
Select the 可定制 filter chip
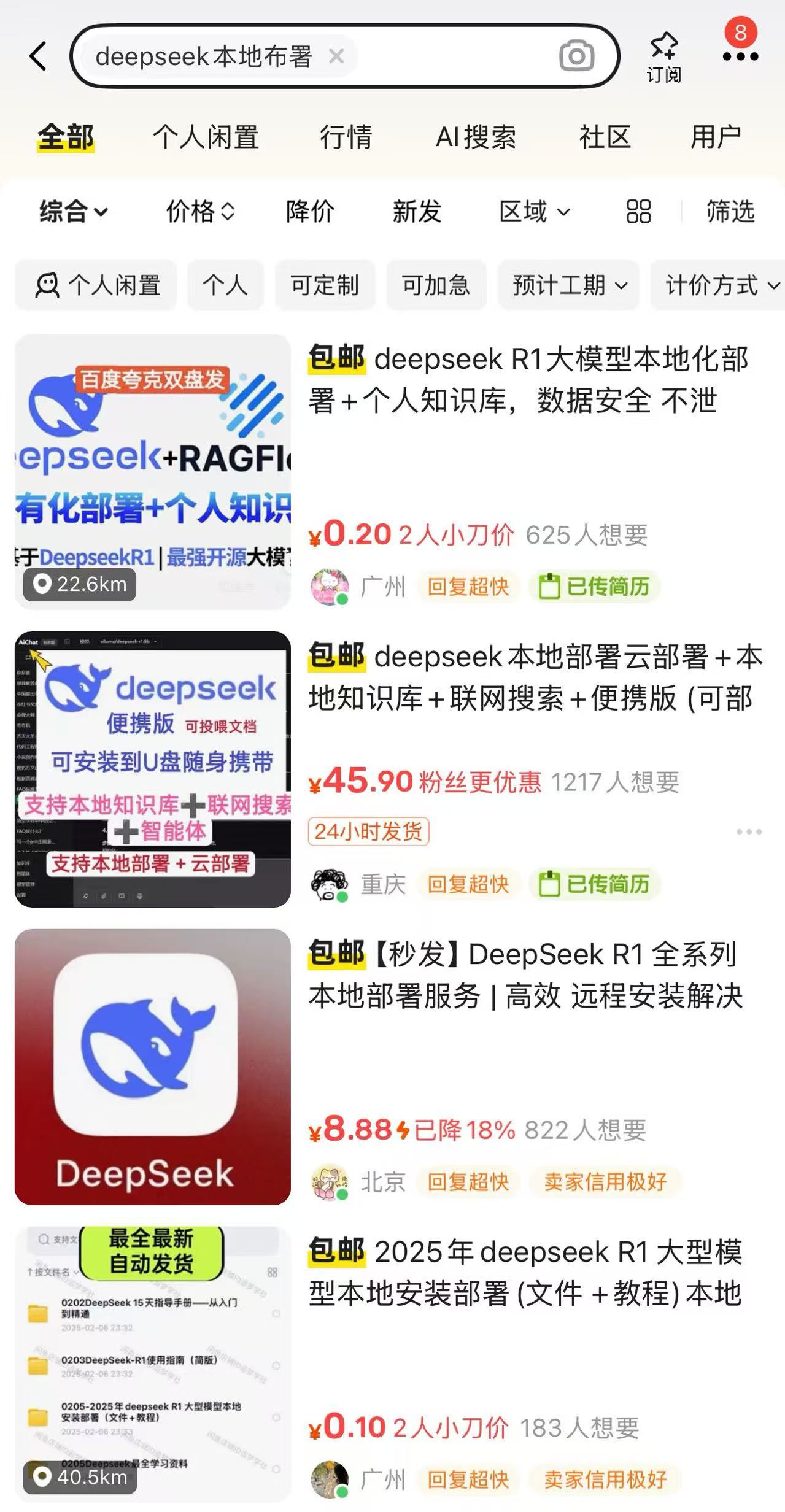(325, 285)
